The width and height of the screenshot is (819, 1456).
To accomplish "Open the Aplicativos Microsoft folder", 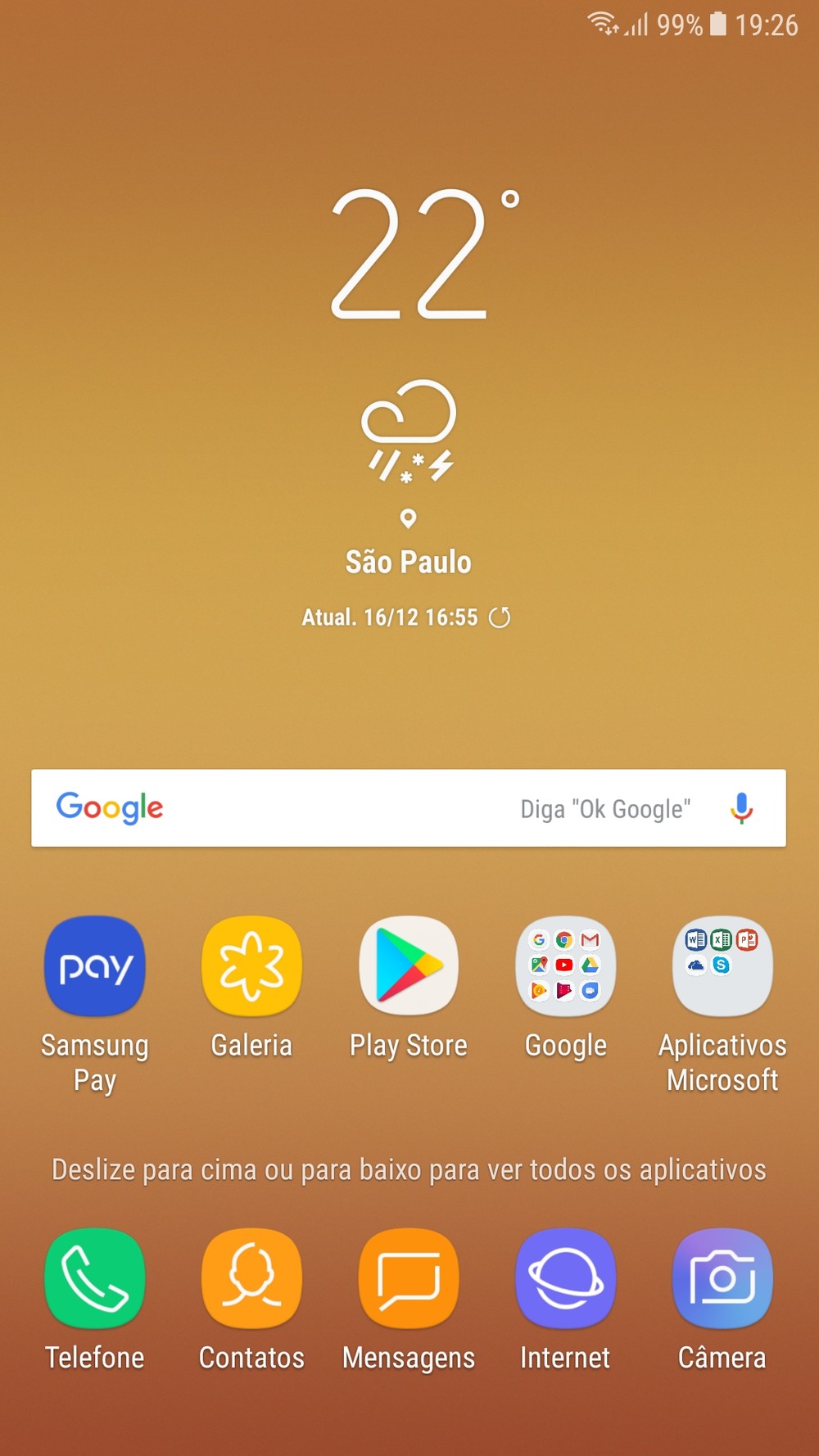I will point(722,967).
